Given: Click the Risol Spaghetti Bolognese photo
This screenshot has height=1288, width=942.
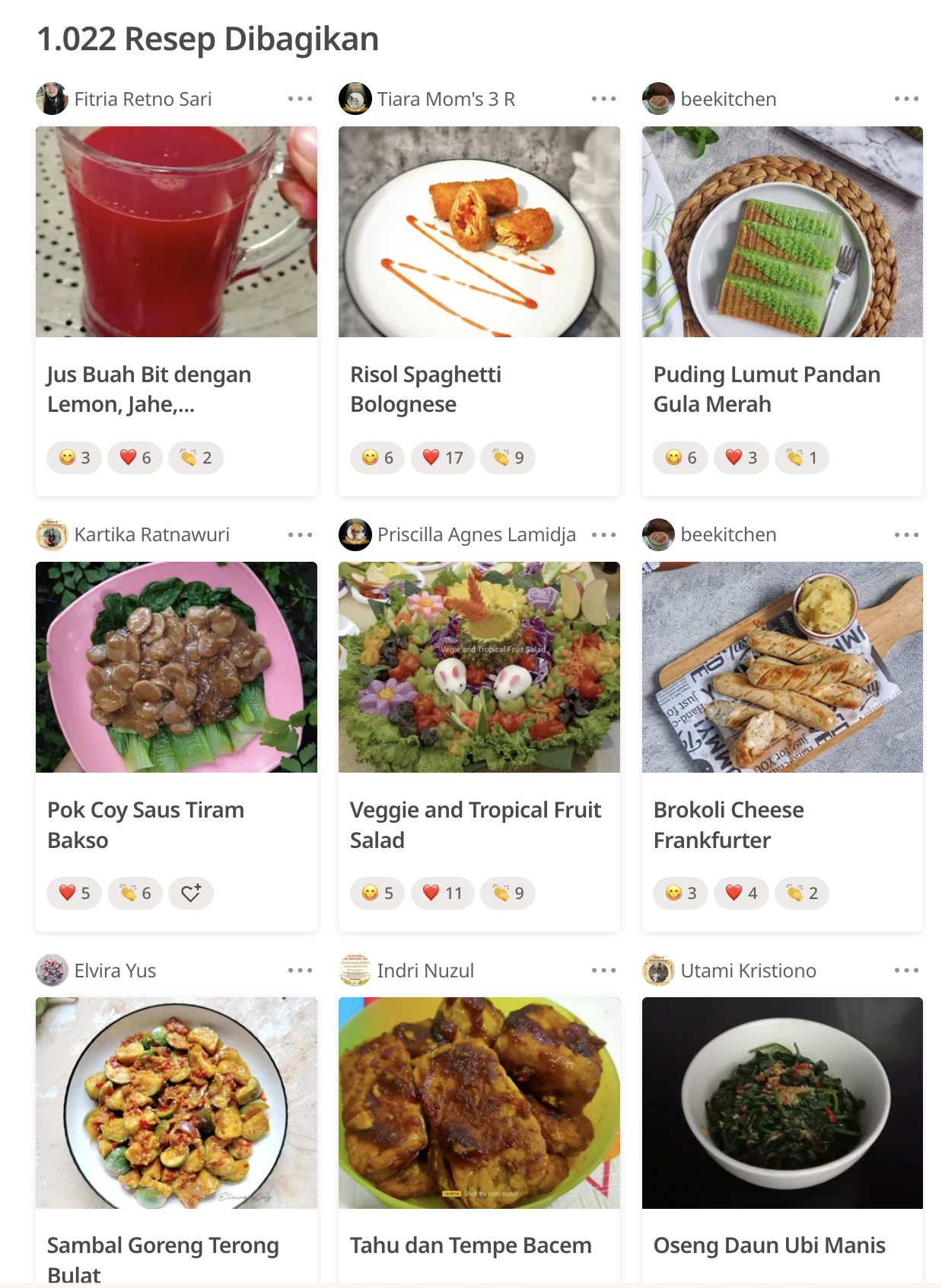Looking at the screenshot, I should click(x=479, y=233).
